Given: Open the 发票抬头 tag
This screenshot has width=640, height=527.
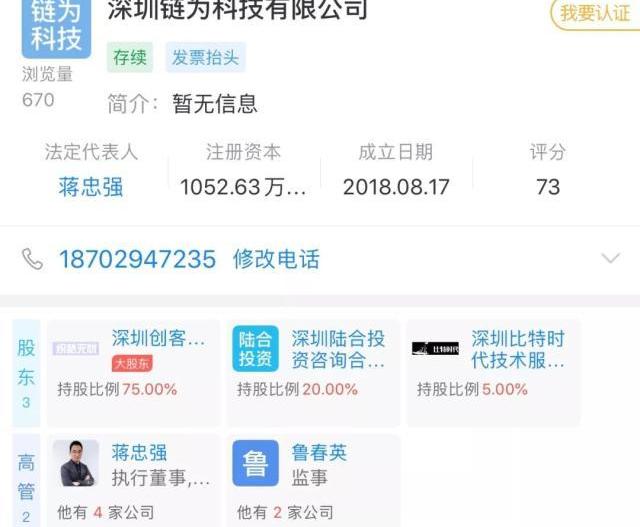Looking at the screenshot, I should [205, 57].
